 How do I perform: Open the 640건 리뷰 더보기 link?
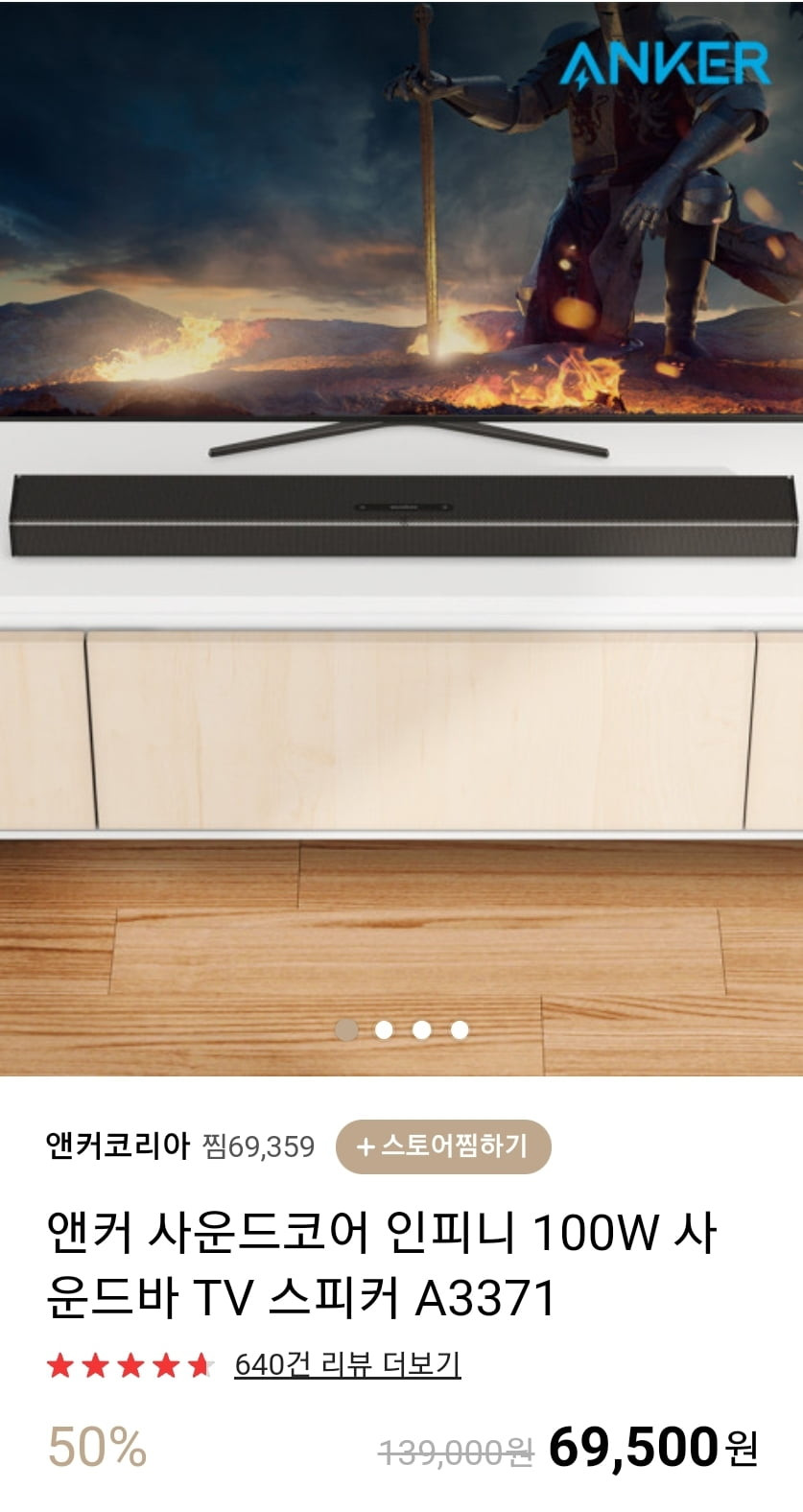point(347,1363)
